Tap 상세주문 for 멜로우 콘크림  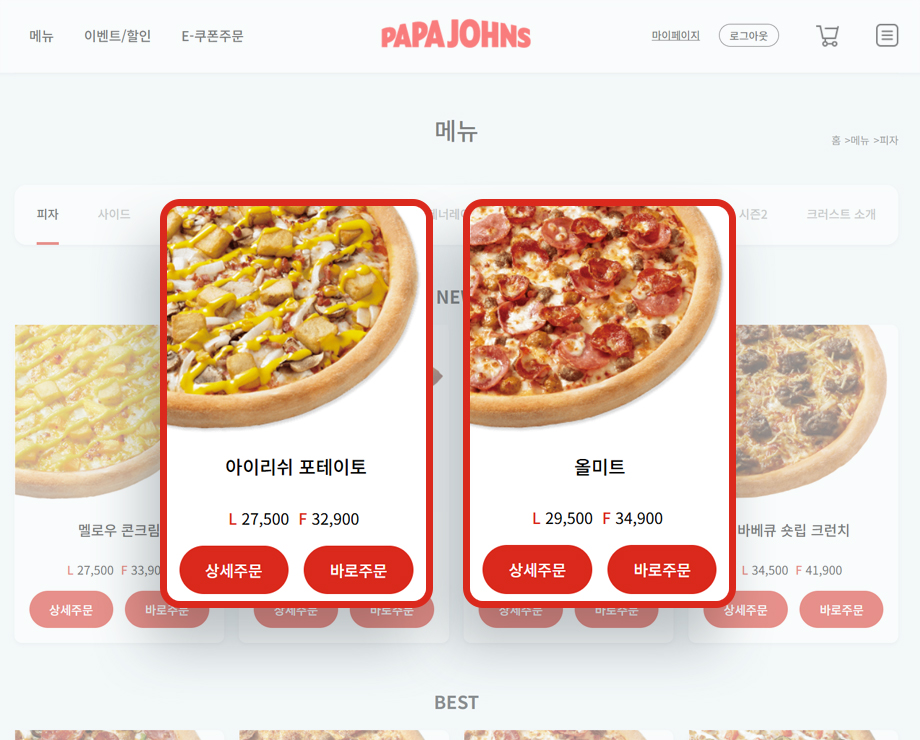click(71, 610)
